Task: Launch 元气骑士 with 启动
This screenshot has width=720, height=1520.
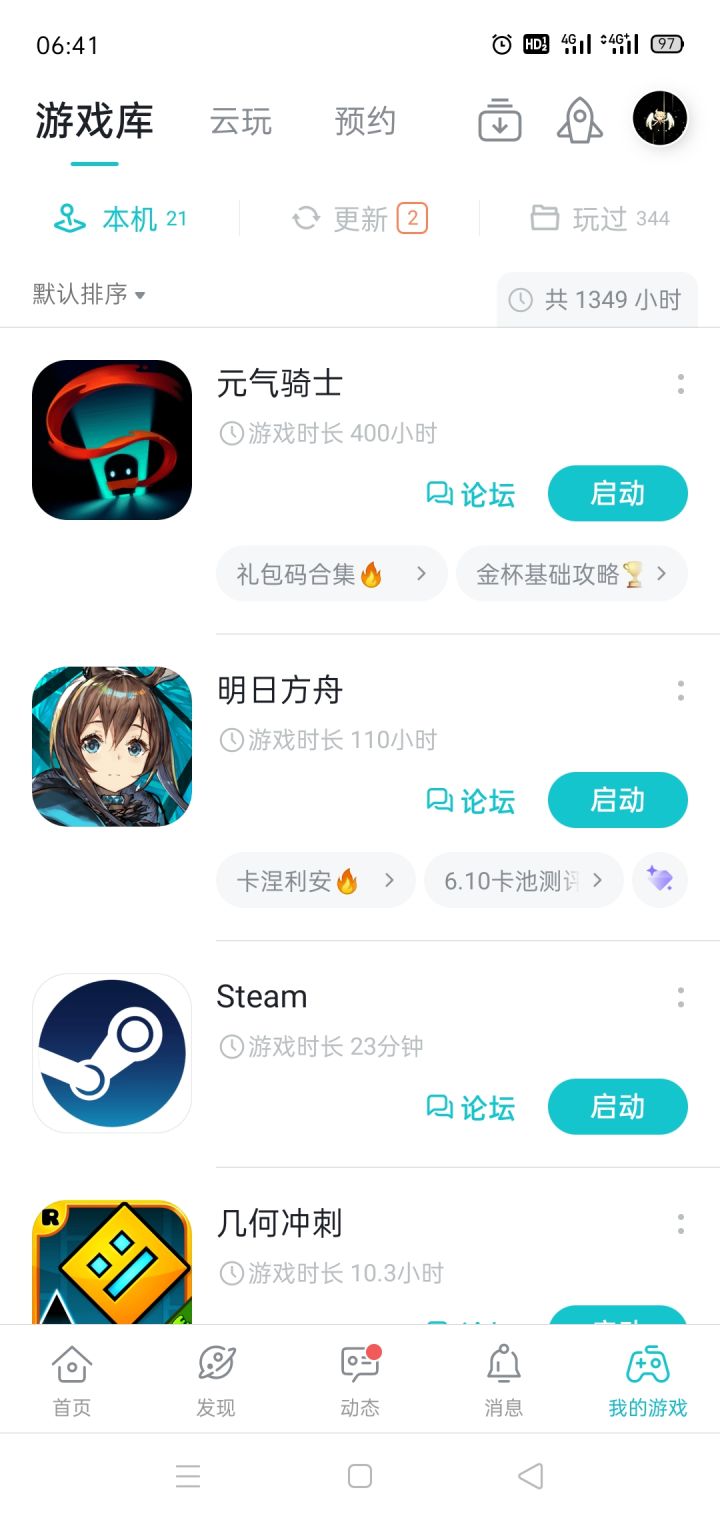Action: coord(617,494)
